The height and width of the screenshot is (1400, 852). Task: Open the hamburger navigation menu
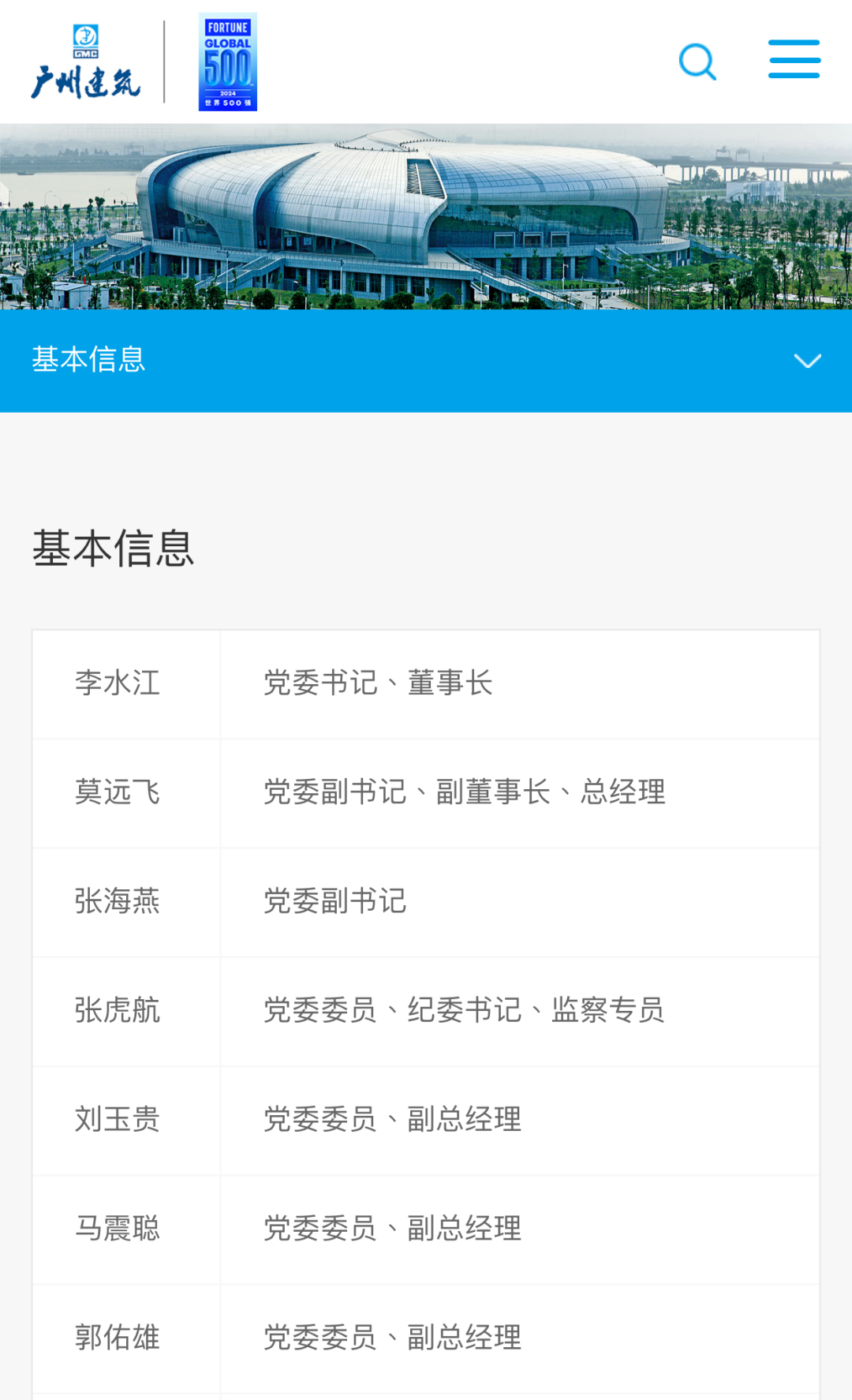794,59
